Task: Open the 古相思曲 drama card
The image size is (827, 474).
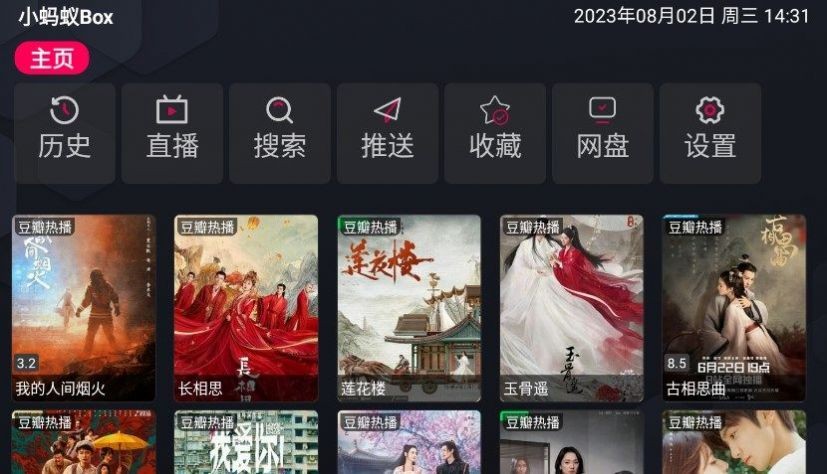Action: tap(734, 307)
